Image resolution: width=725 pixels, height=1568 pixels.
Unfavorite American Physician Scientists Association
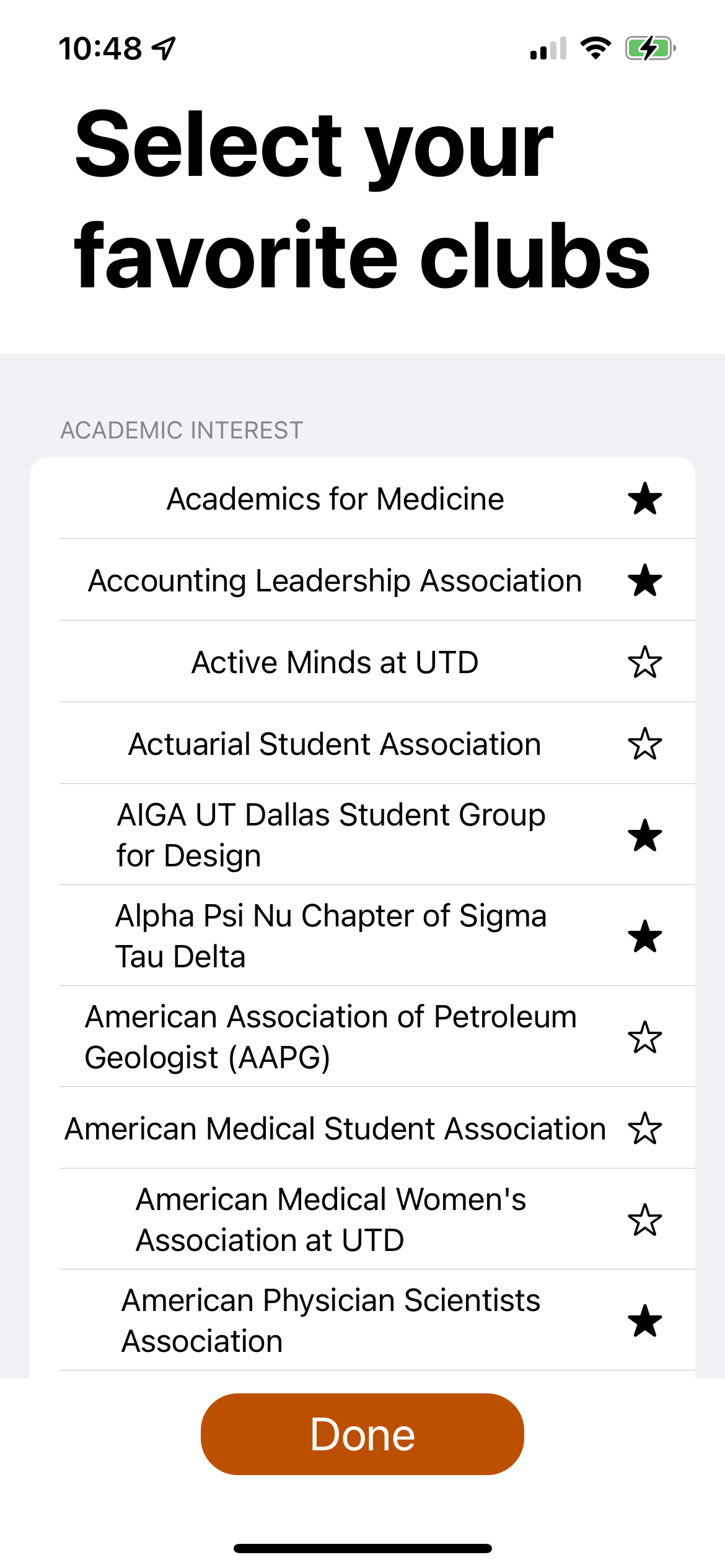coord(644,1321)
